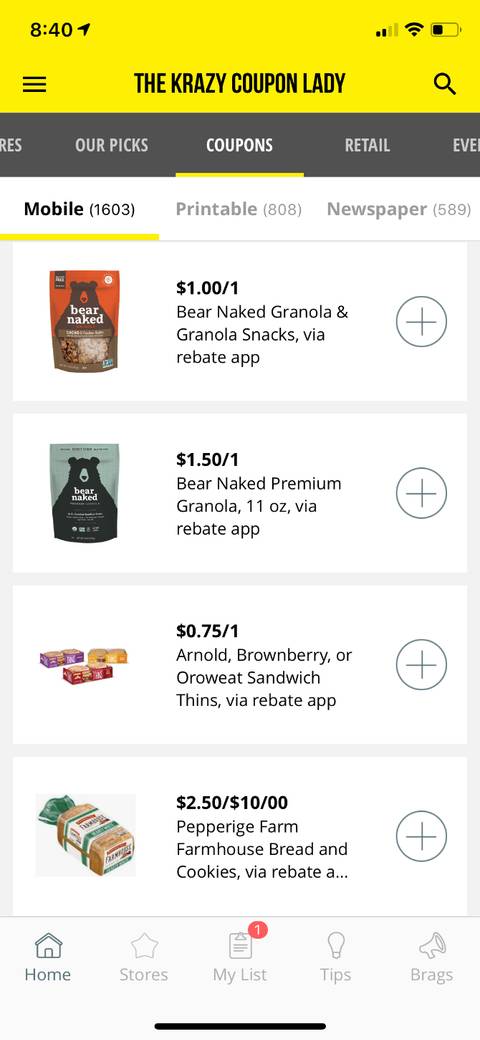Go to the Home tab

click(x=48, y=957)
